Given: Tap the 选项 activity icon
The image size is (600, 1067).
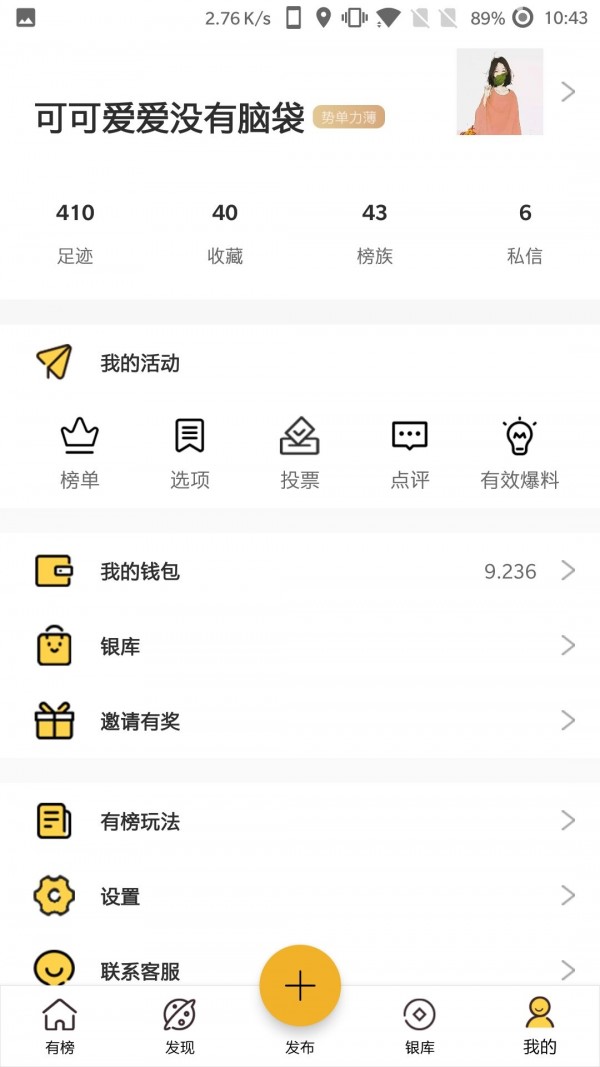Looking at the screenshot, I should 190,453.
